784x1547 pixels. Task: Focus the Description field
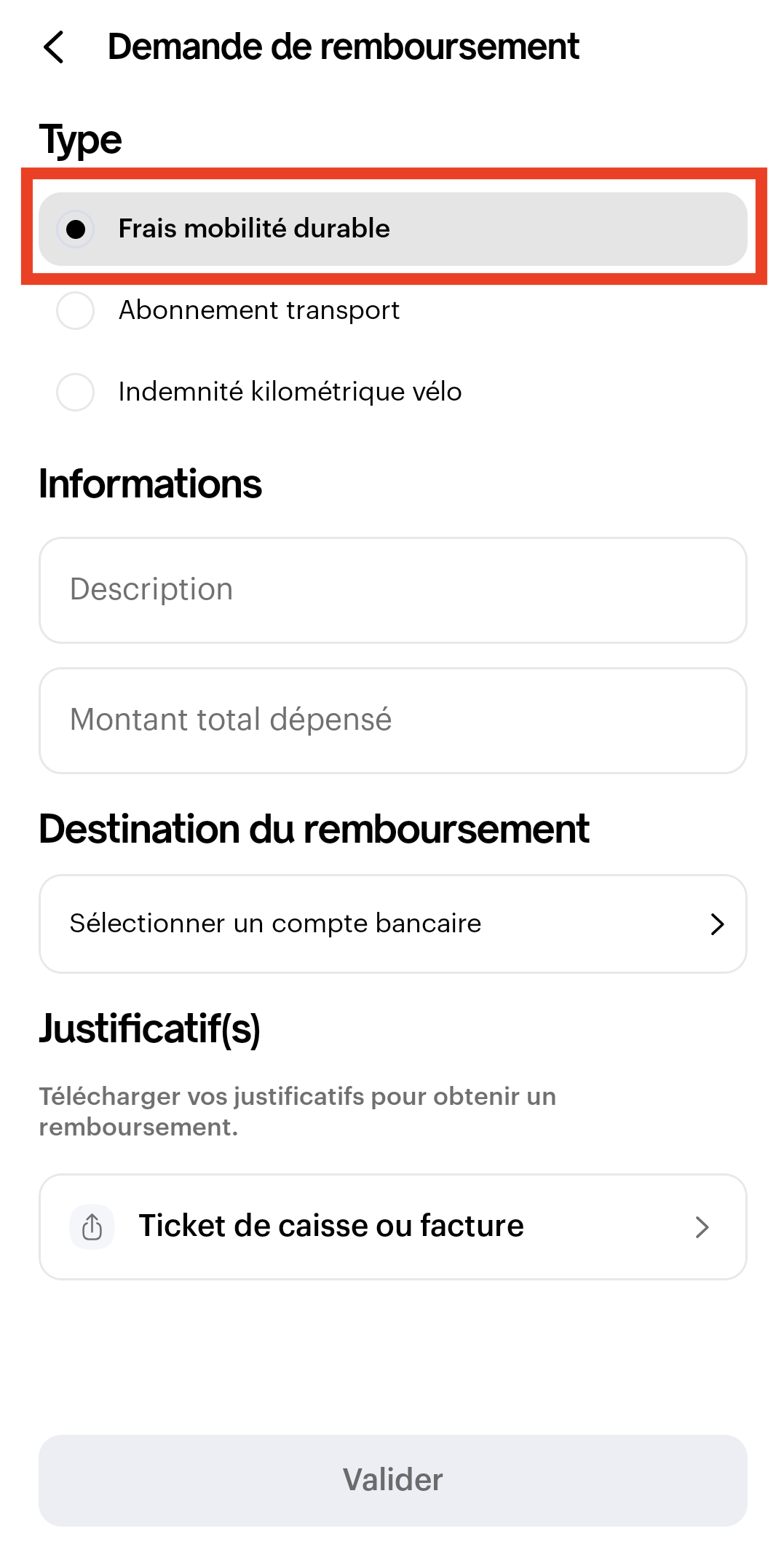(x=393, y=590)
